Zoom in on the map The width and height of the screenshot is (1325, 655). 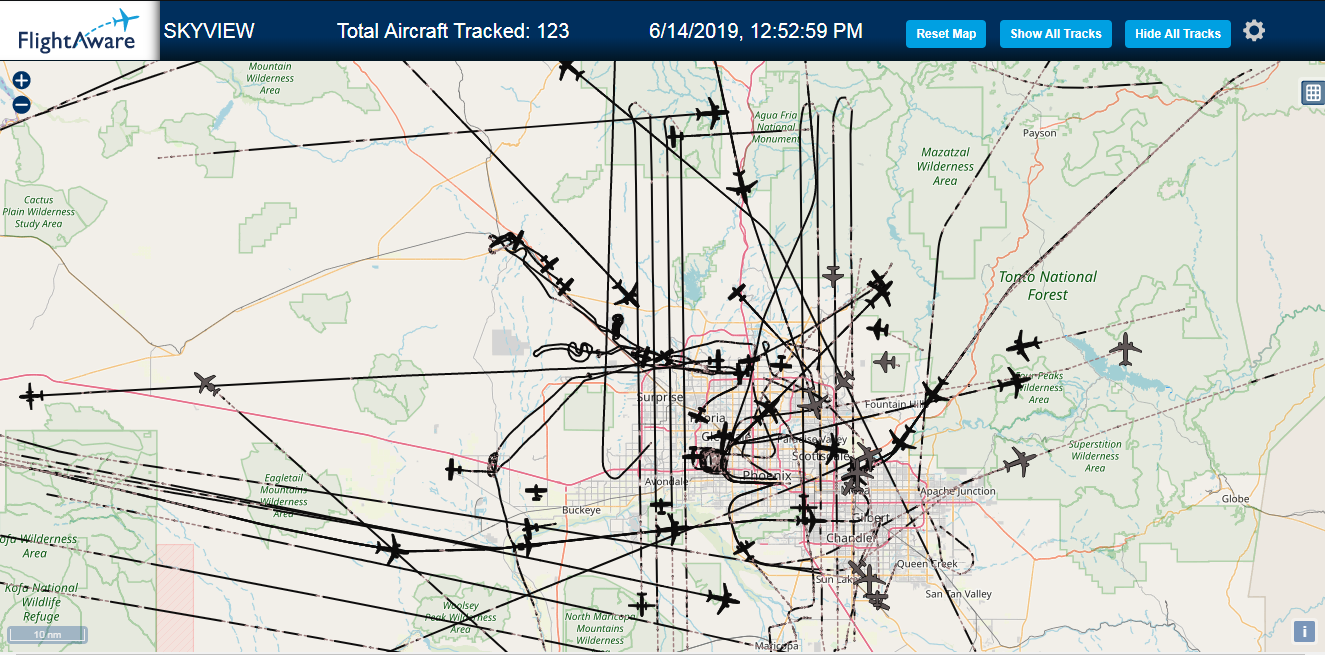[22, 80]
